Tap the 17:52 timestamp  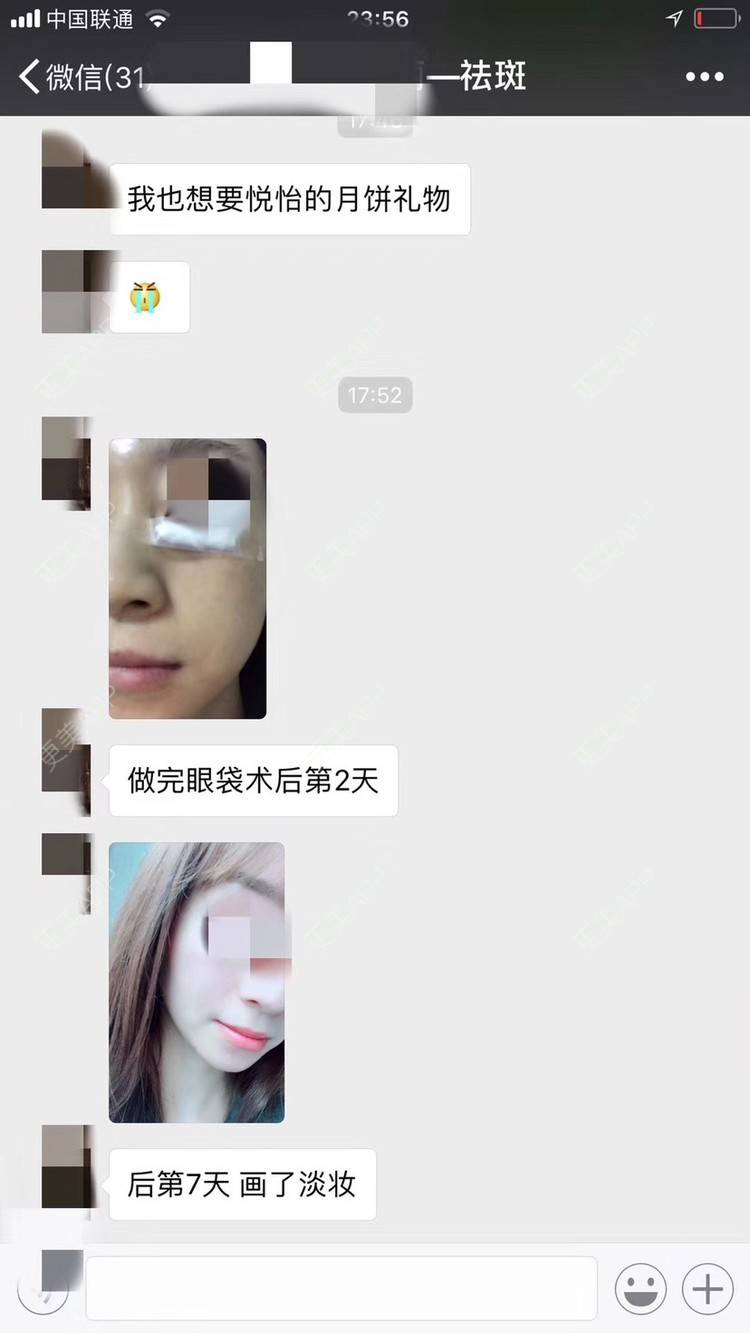pyautogui.click(x=375, y=395)
